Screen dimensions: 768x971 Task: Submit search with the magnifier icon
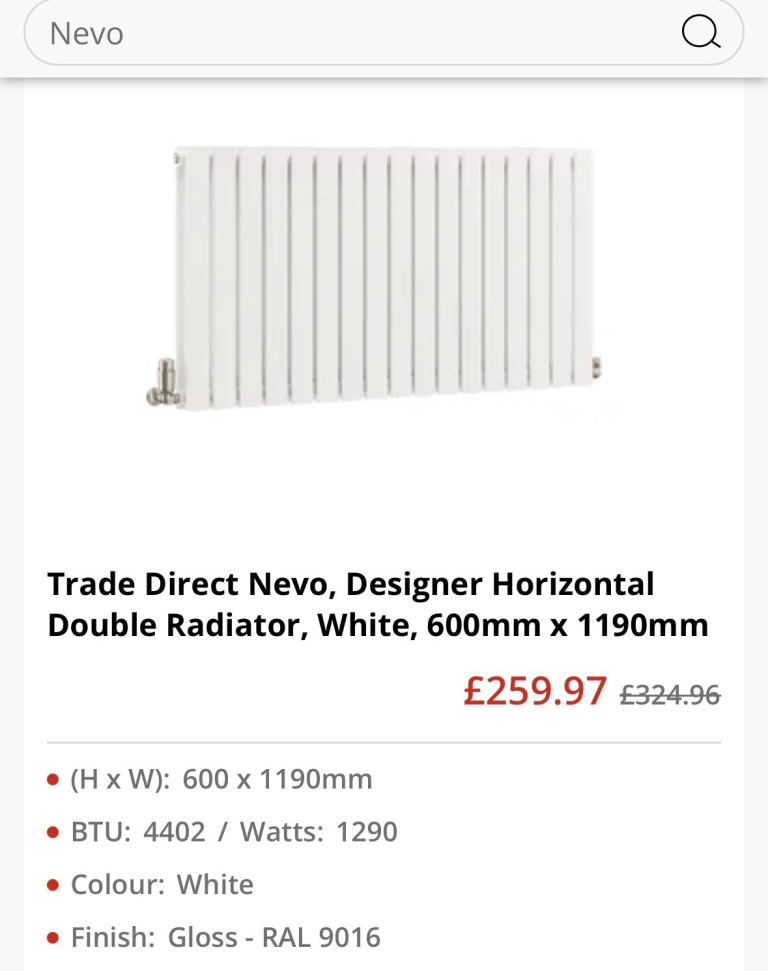point(700,33)
